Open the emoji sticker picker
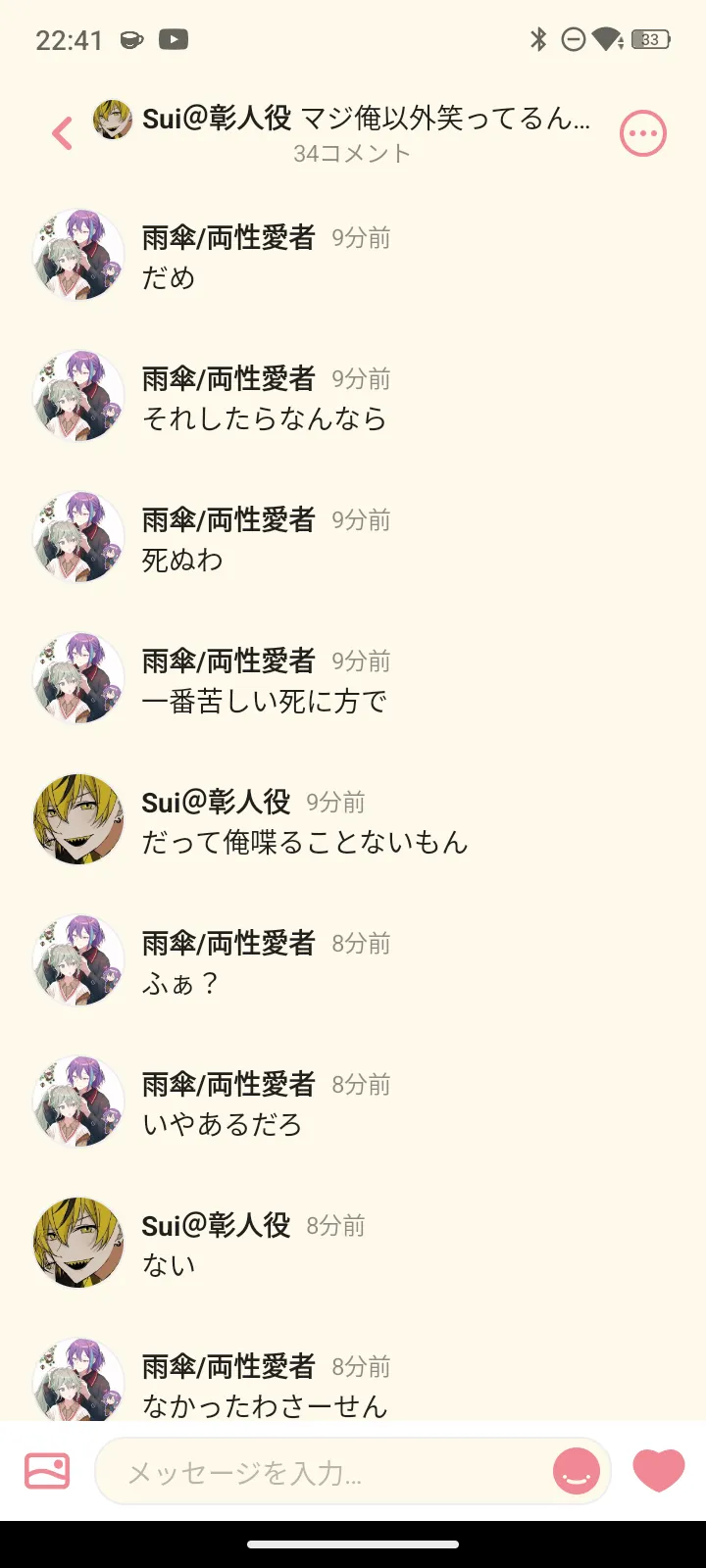The width and height of the screenshot is (706, 1568). pos(577,1471)
